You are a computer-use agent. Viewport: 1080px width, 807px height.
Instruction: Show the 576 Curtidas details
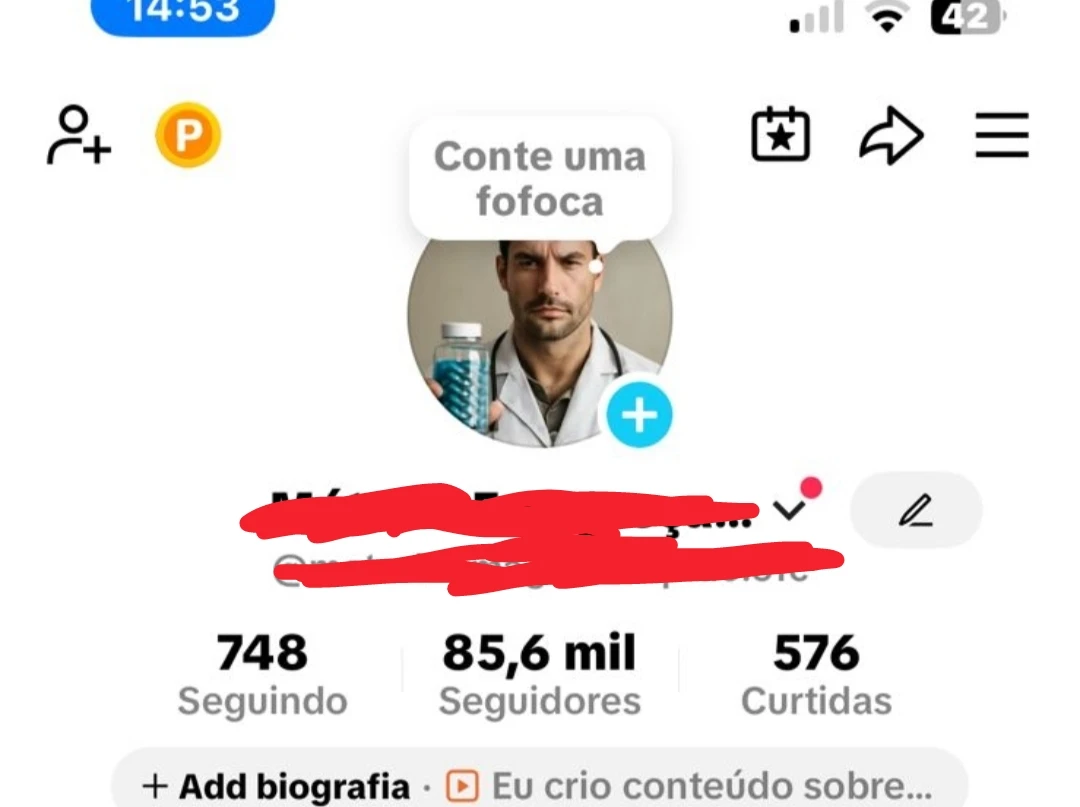pyautogui.click(x=816, y=675)
